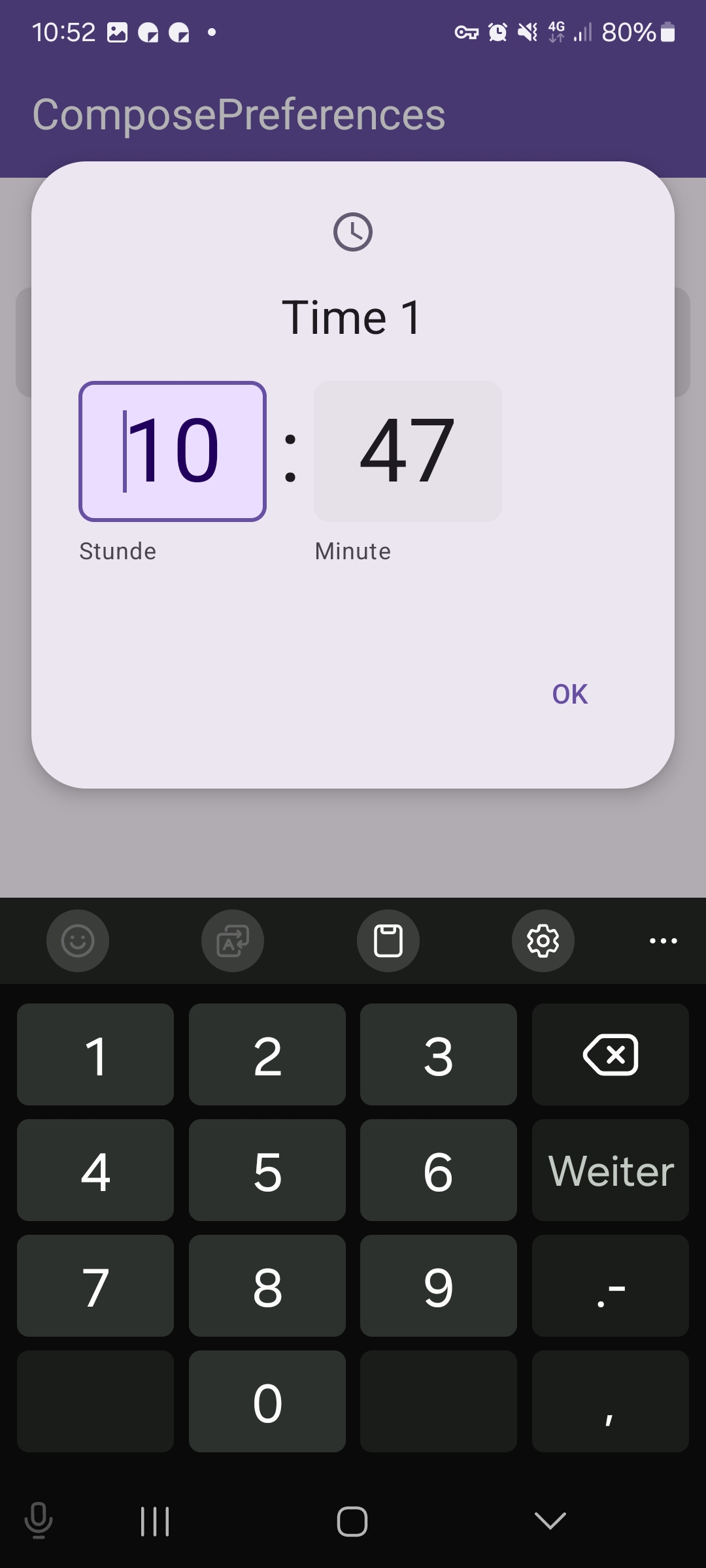The width and height of the screenshot is (706, 1568).
Task: Tap the Weiter key on the keyboard
Action: tap(611, 1170)
